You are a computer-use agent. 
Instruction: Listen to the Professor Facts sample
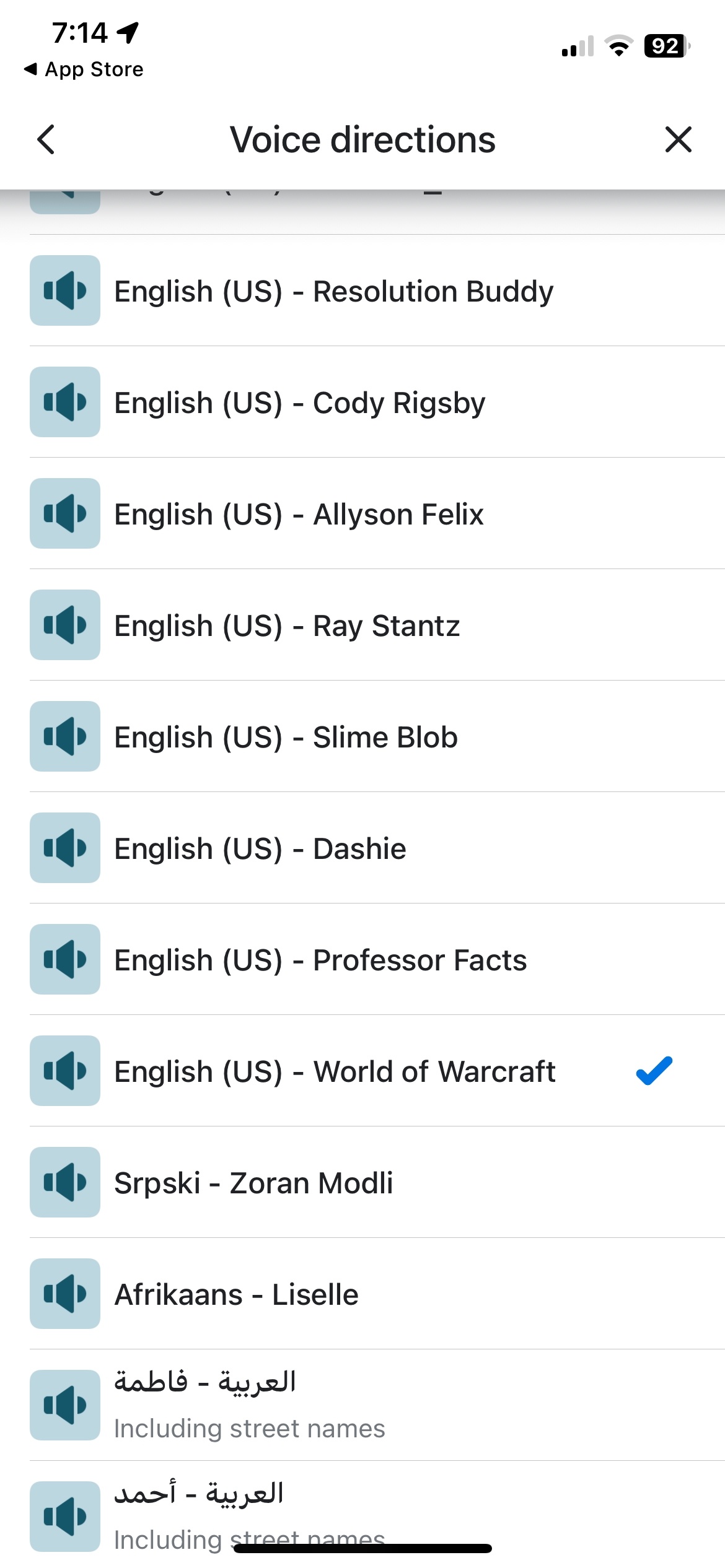click(x=65, y=959)
